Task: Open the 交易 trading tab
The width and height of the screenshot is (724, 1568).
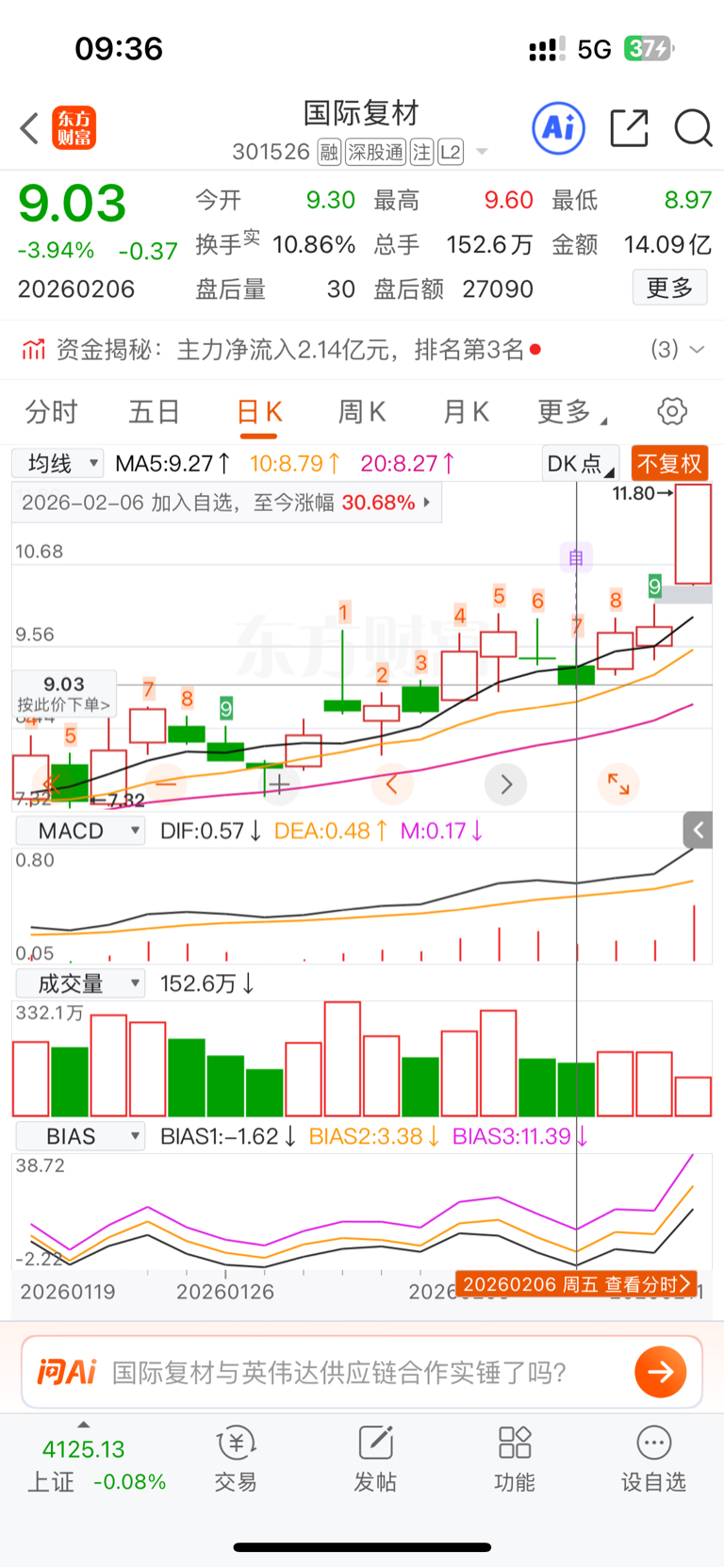Action: pyautogui.click(x=236, y=1459)
